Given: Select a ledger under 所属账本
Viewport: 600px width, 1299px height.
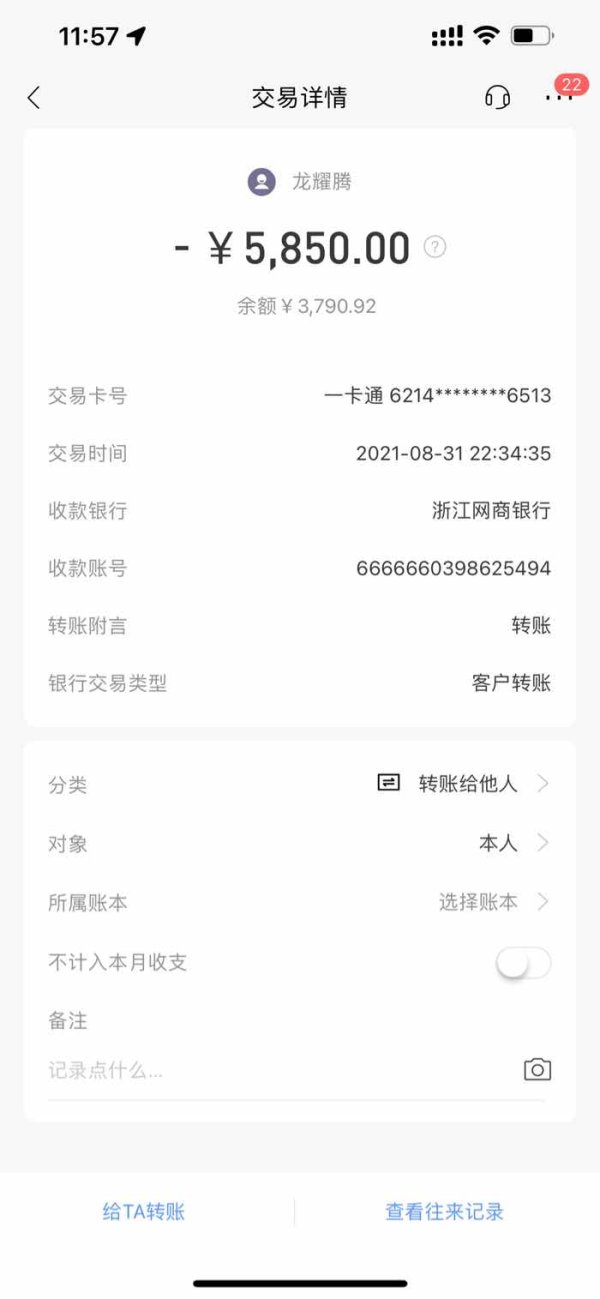Looking at the screenshot, I should [299, 902].
